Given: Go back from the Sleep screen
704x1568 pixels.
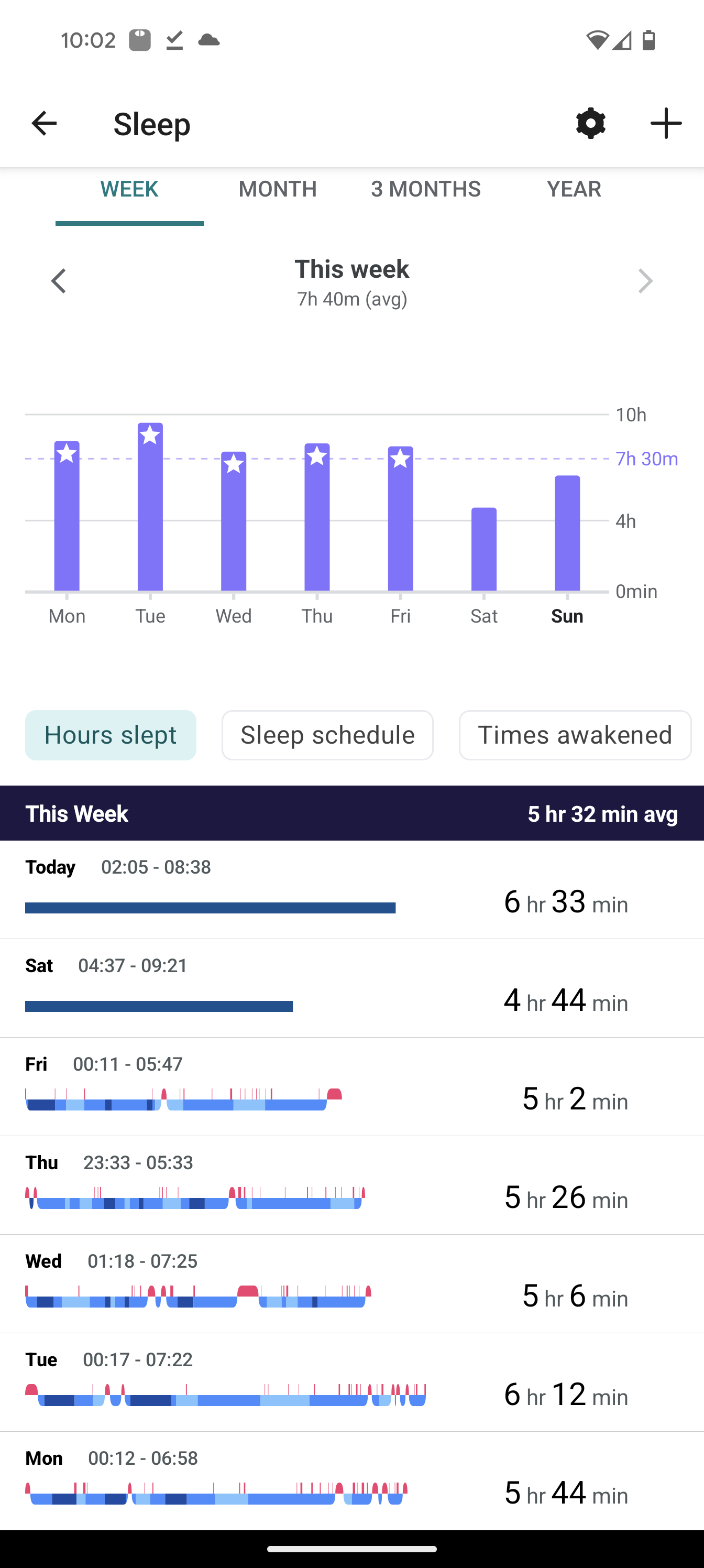Looking at the screenshot, I should coord(44,124).
